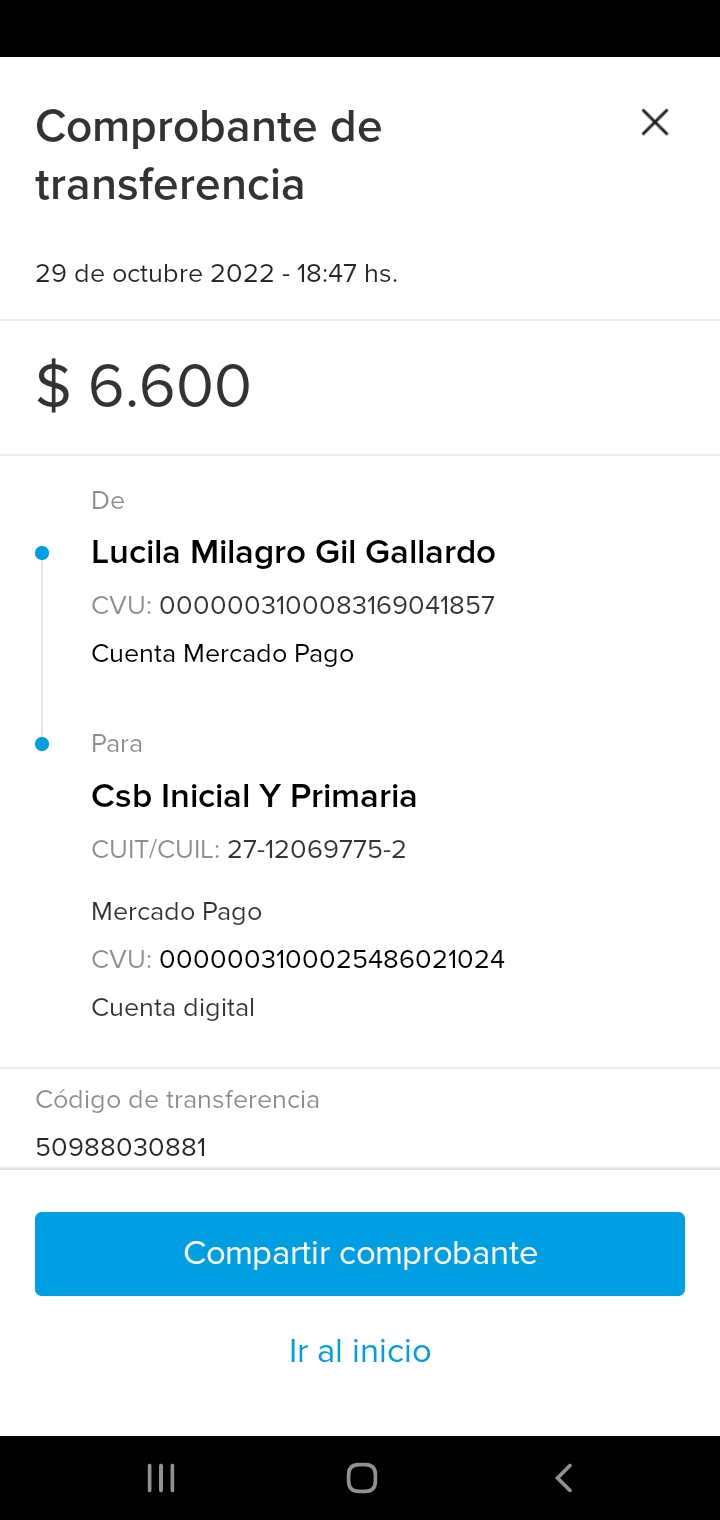The height and width of the screenshot is (1520, 720).
Task: Go to Ir al inicio
Action: pyautogui.click(x=360, y=1351)
